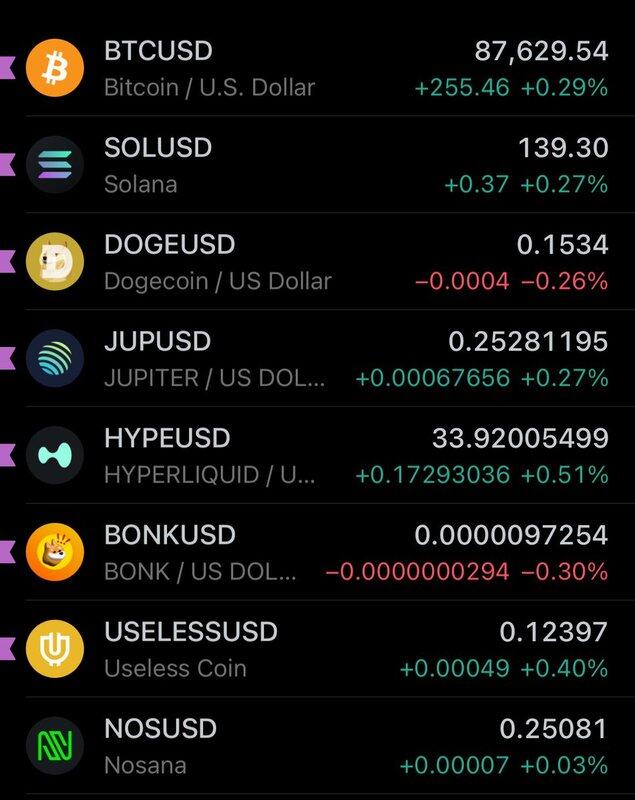This screenshot has width=635, height=800.
Task: Open the NOSUSD Nosana row
Action: pyautogui.click(x=317, y=747)
